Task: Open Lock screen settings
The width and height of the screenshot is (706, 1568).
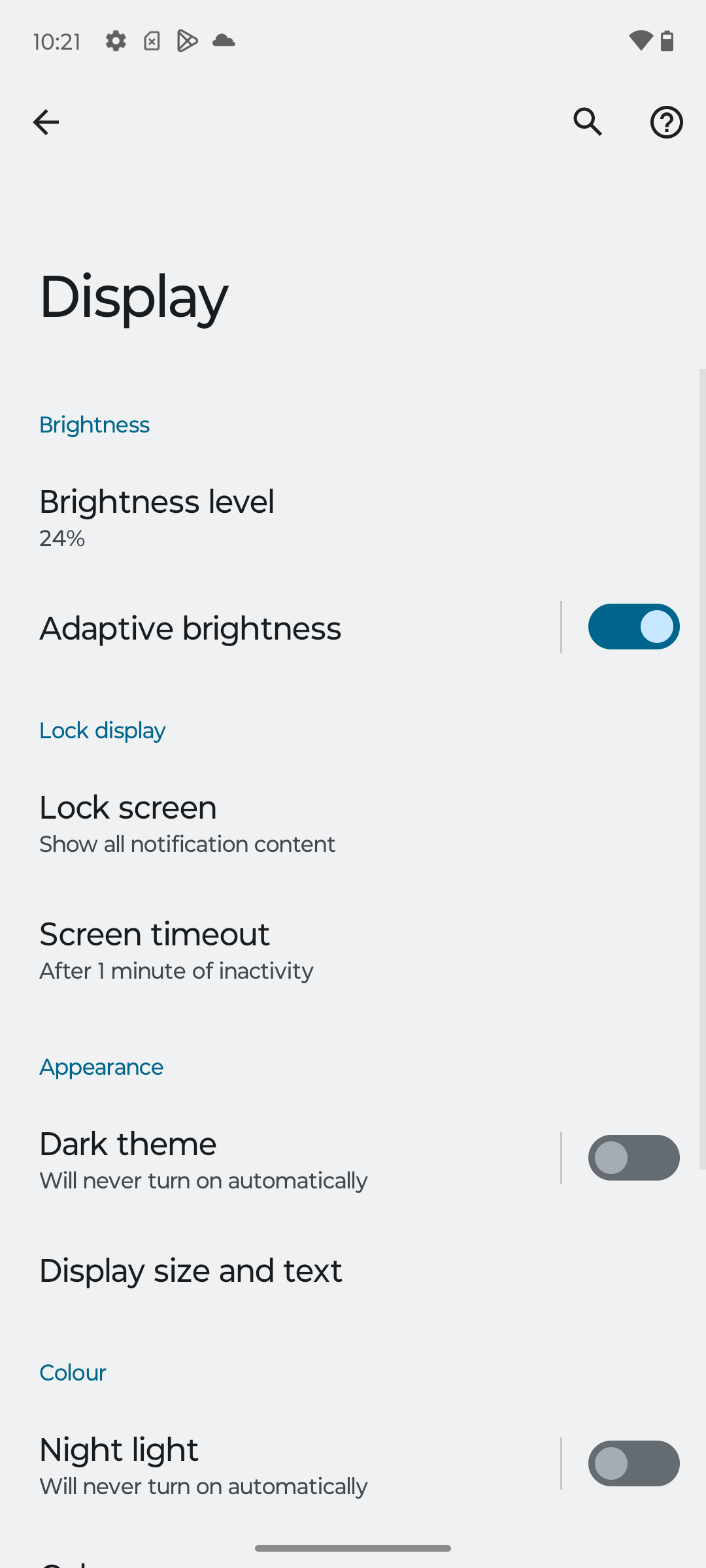Action: (353, 823)
